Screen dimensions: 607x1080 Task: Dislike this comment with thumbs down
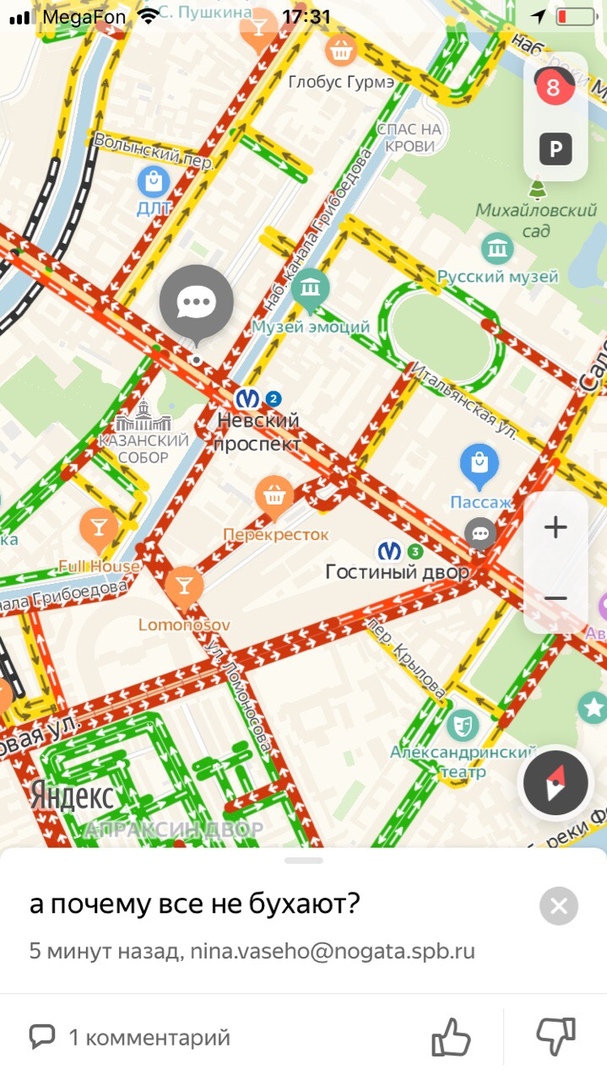tap(555, 1038)
